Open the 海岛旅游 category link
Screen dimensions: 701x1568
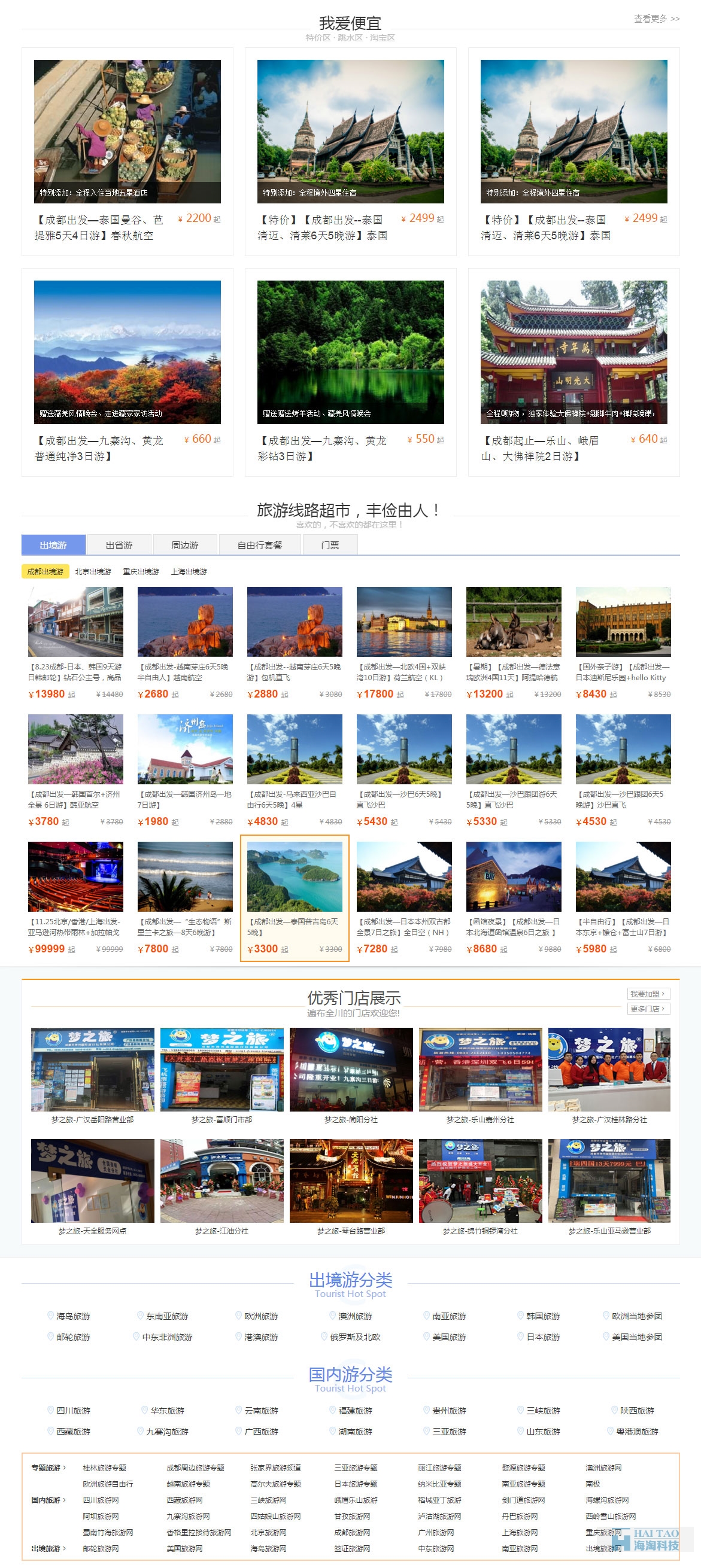(x=73, y=1316)
